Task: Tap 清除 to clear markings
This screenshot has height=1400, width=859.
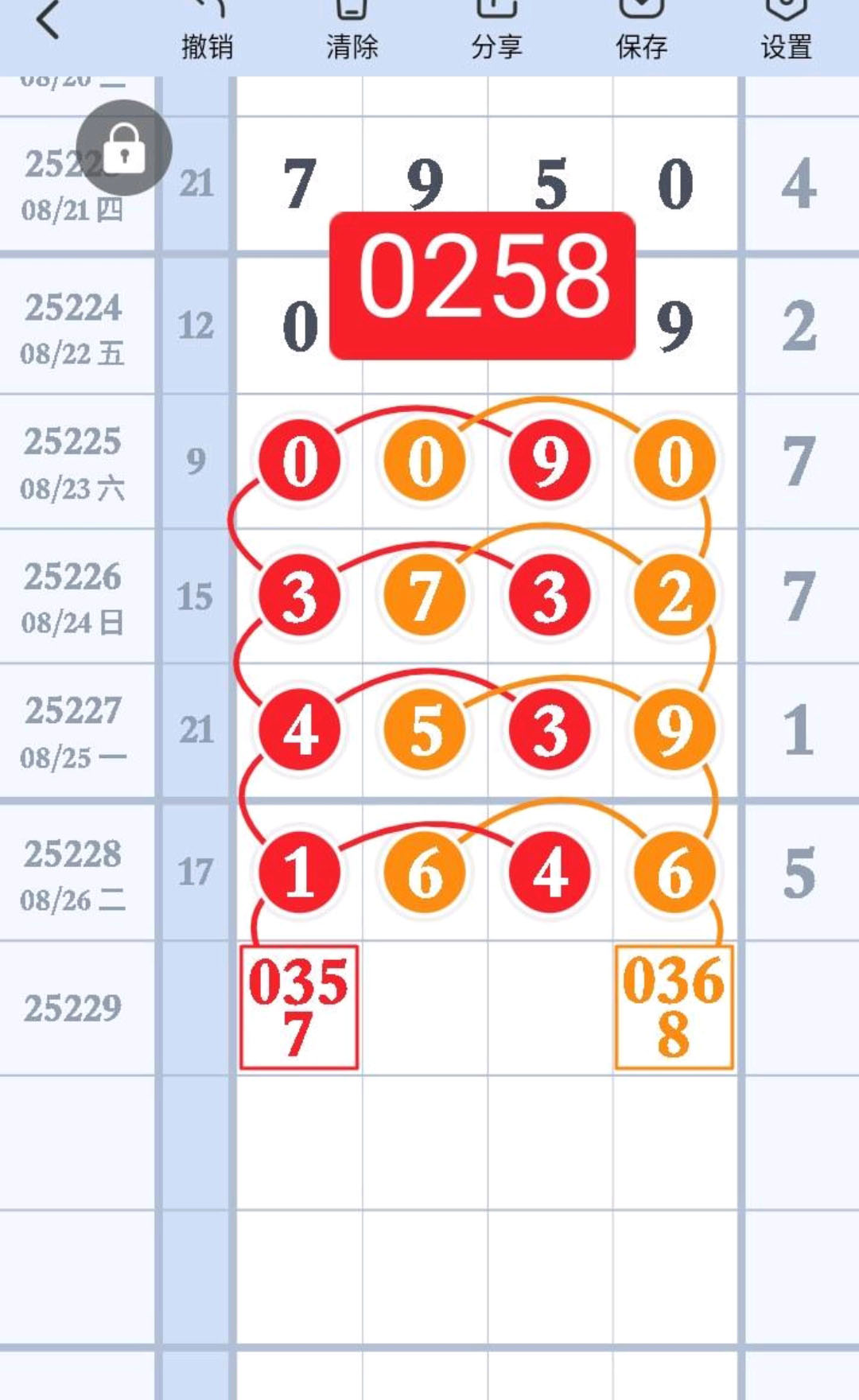Action: tap(352, 32)
